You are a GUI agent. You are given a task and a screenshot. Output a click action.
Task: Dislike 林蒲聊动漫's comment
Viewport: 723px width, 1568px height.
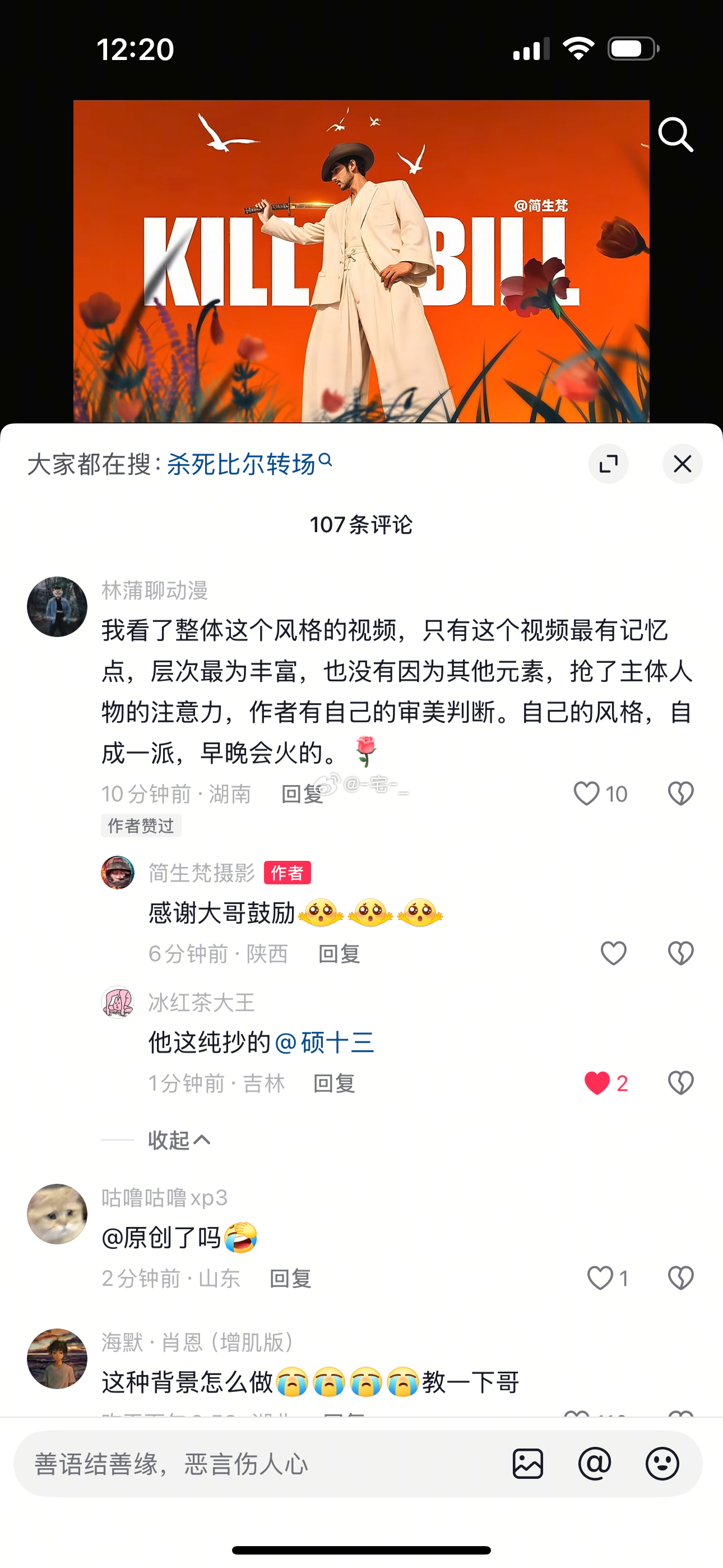[x=680, y=794]
